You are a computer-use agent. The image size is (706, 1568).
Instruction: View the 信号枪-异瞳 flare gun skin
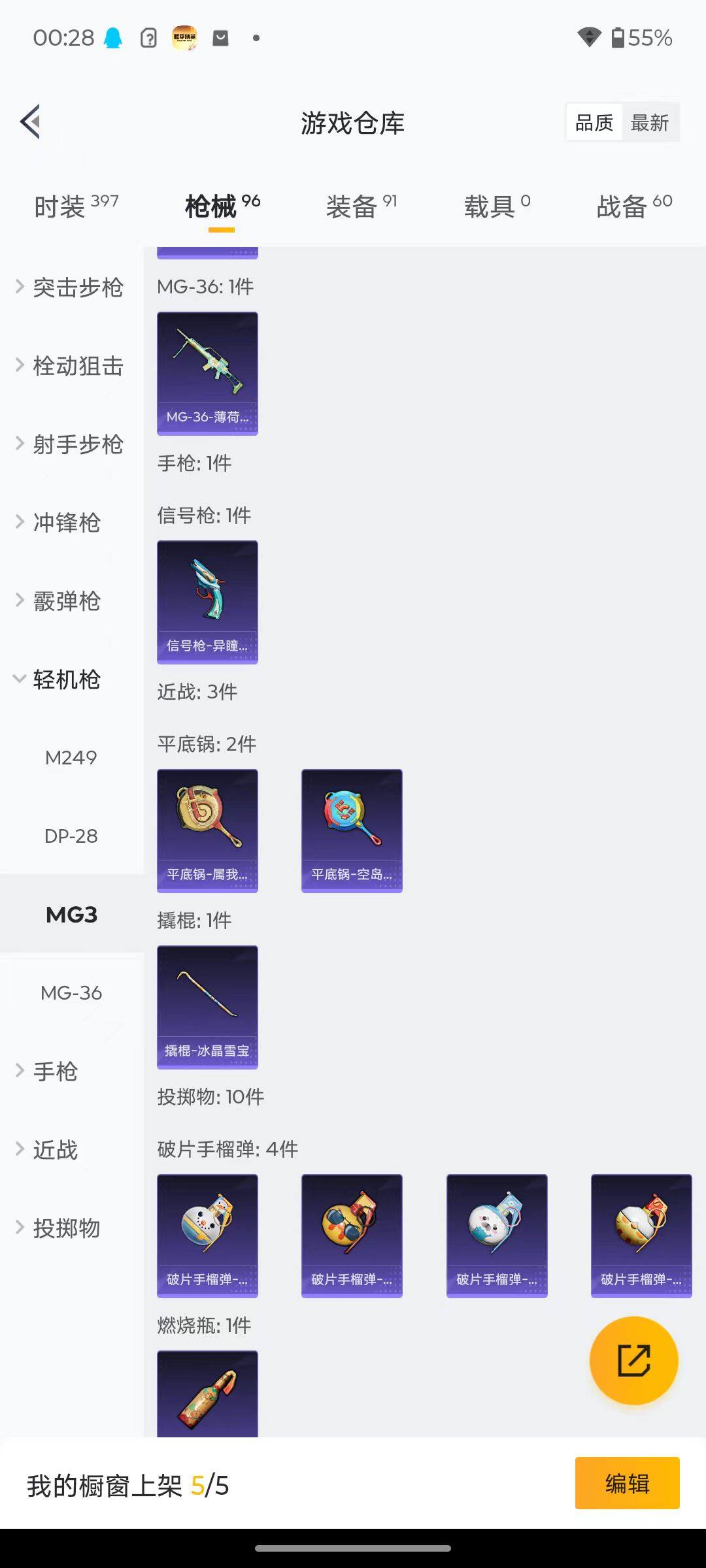coord(207,601)
